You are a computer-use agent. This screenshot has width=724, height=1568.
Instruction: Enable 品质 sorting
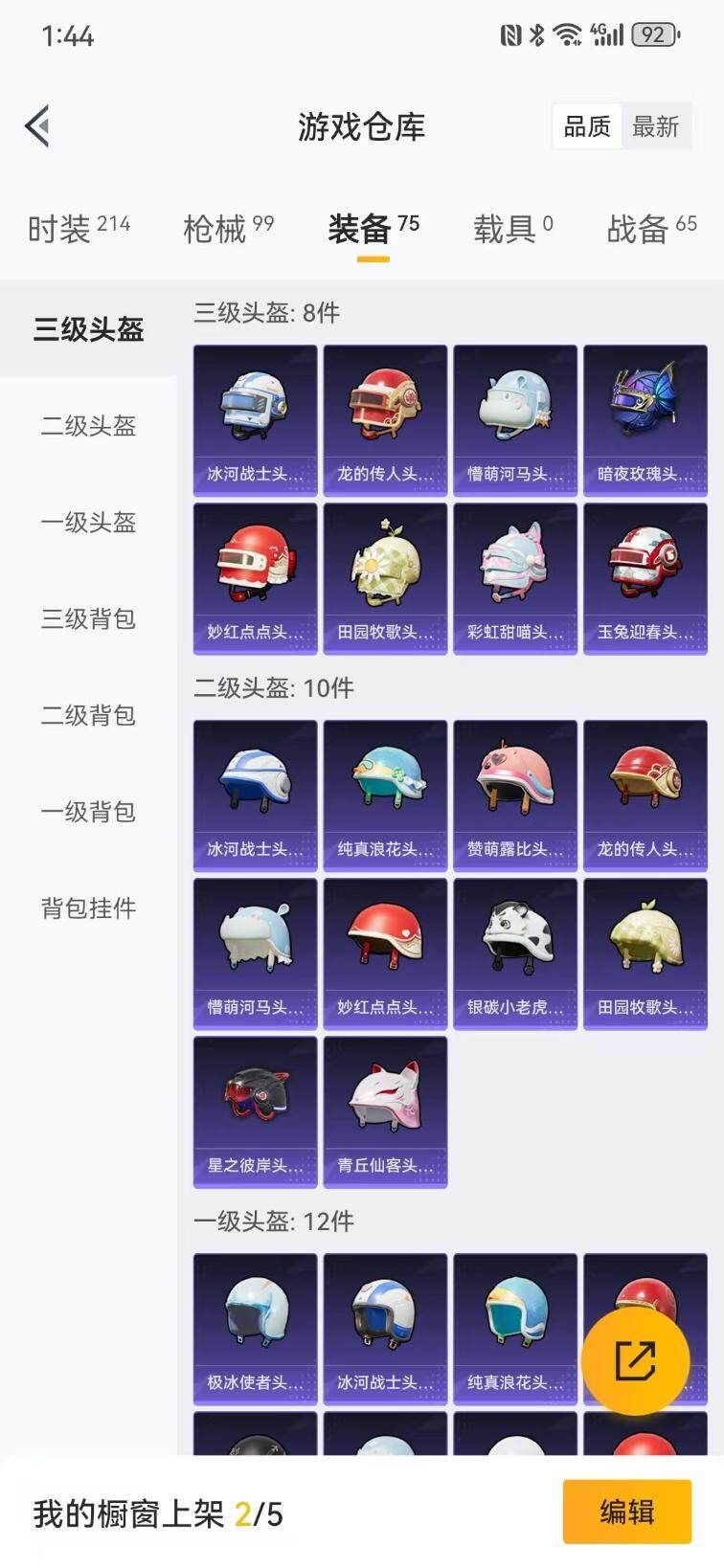586,125
